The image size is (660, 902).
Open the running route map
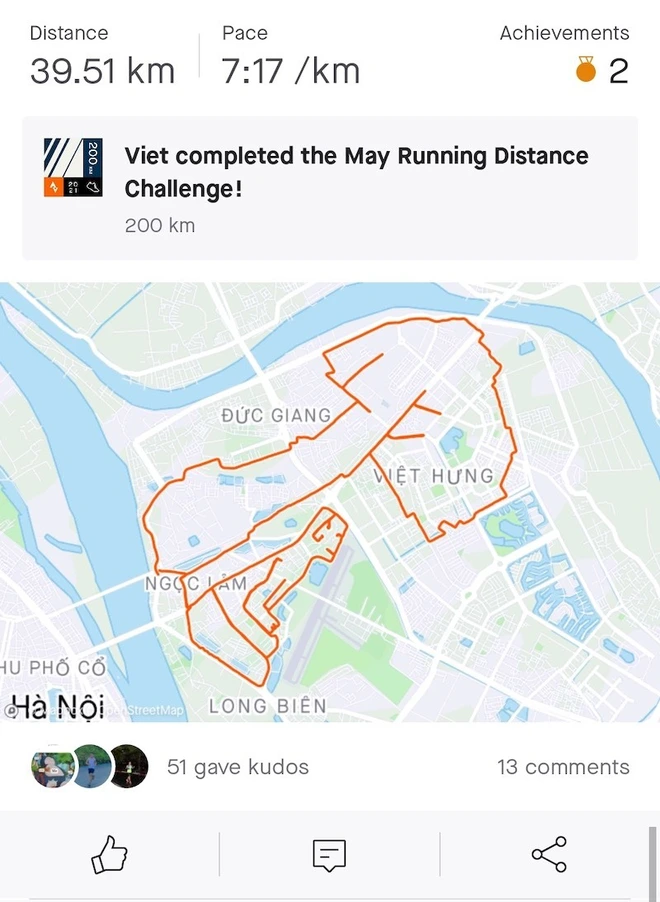(x=330, y=500)
